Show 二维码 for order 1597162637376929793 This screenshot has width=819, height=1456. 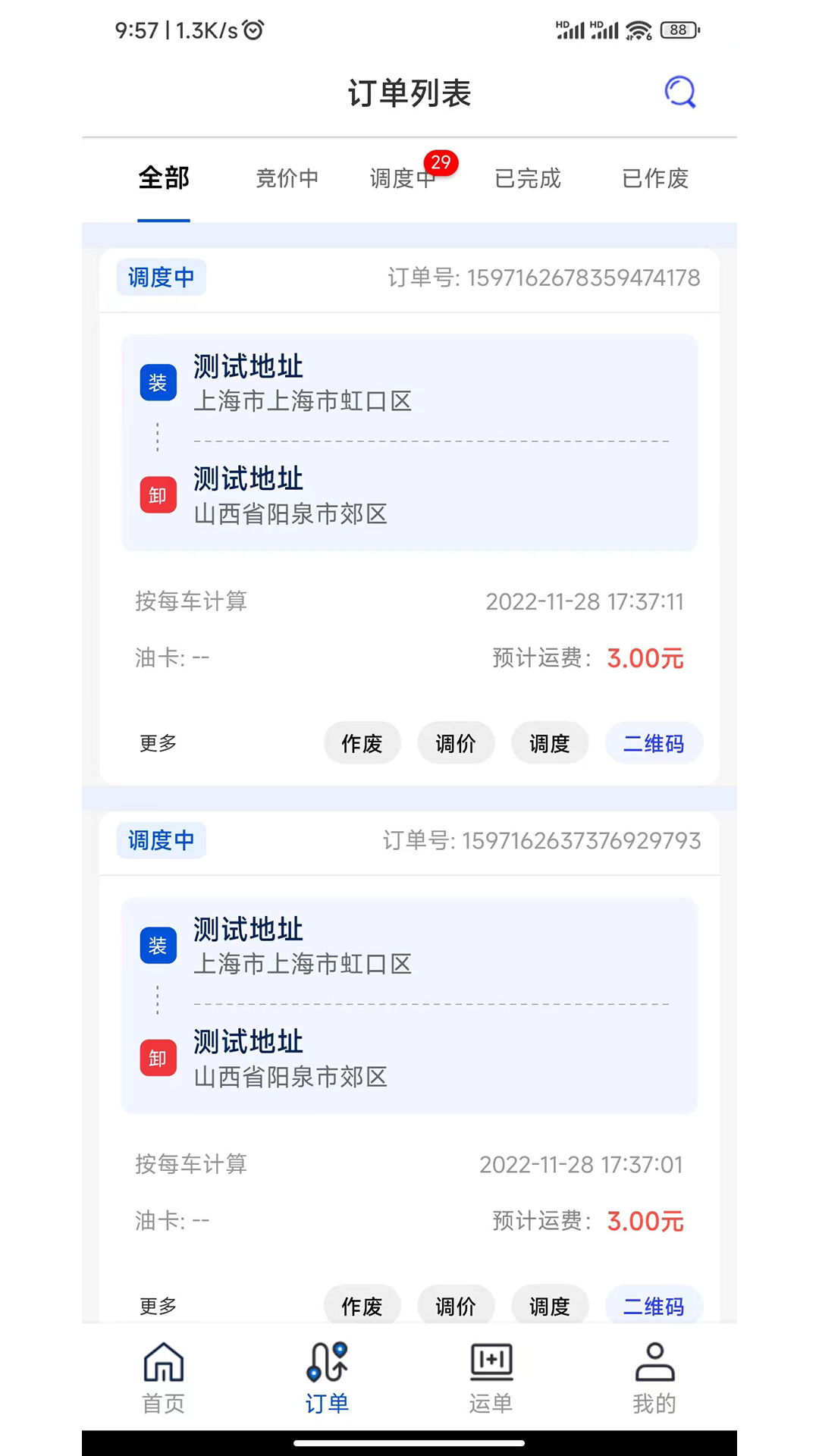pos(654,1305)
